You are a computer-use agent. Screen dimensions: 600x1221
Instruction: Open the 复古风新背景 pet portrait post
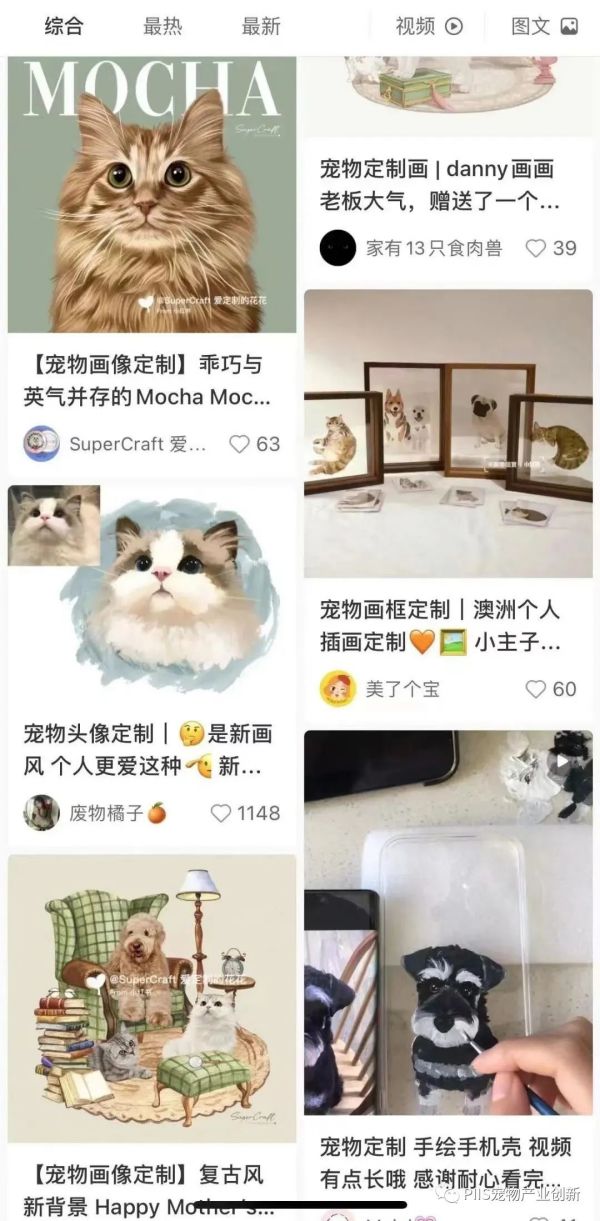(152, 1000)
